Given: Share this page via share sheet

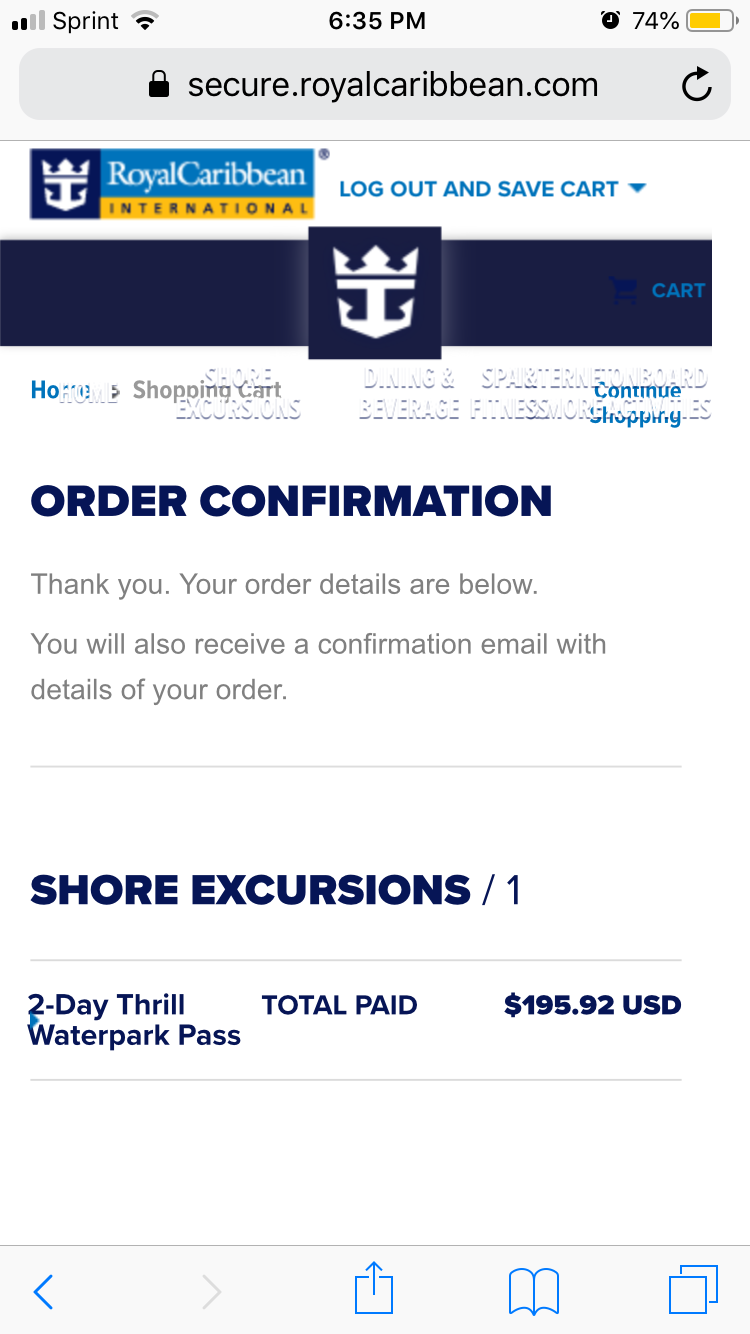Looking at the screenshot, I should point(374,1288).
